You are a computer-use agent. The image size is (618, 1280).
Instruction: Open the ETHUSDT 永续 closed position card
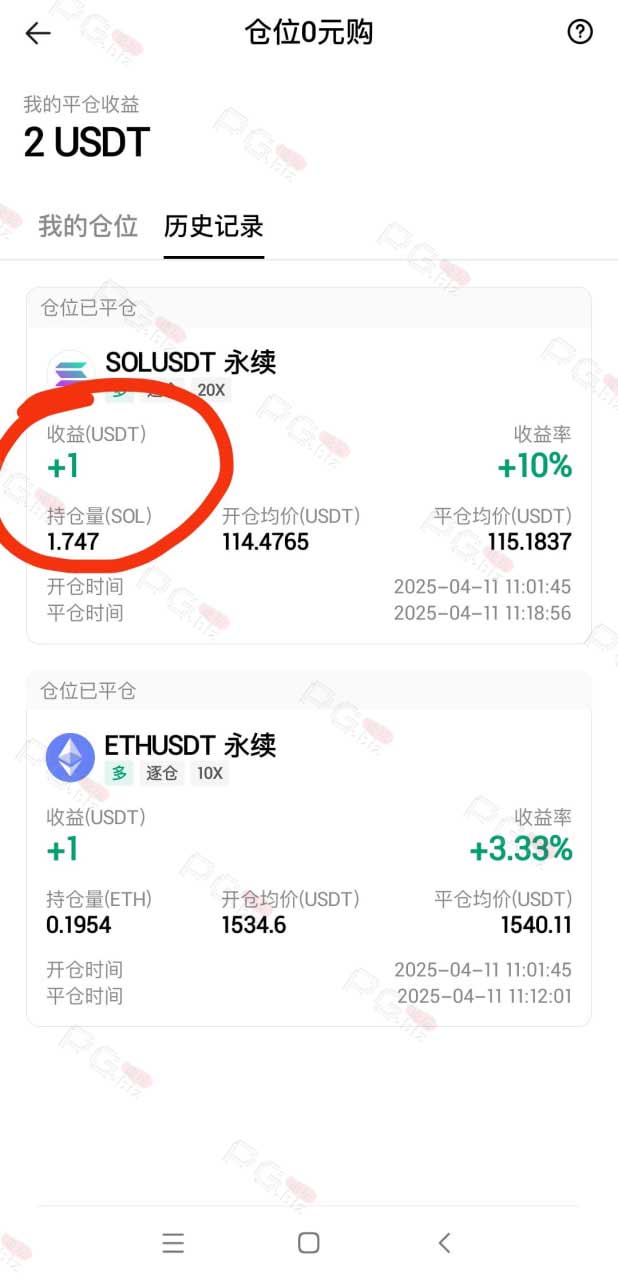309,848
